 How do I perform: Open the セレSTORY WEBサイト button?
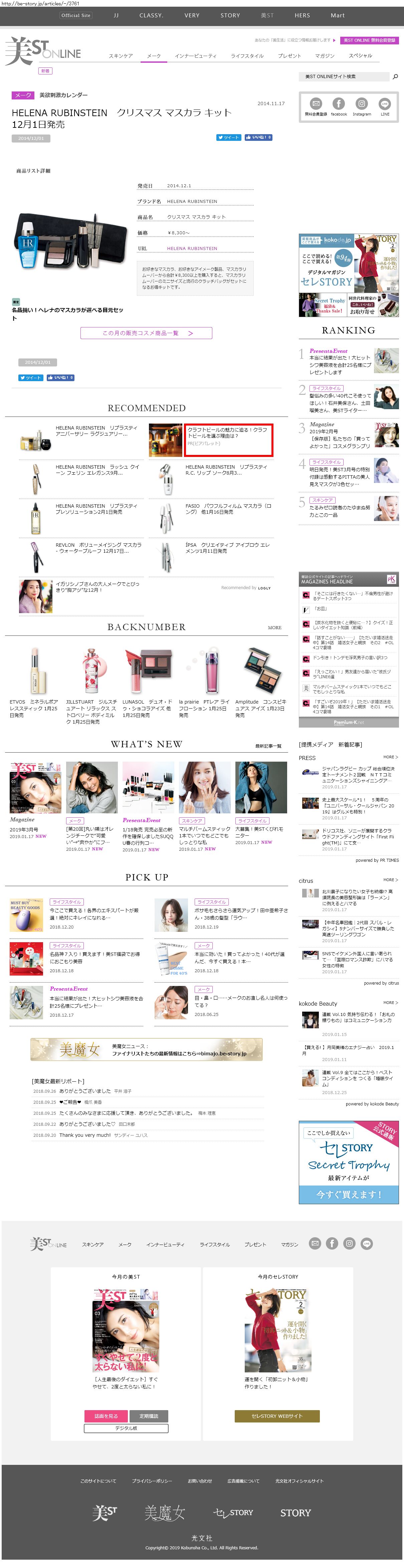click(277, 1416)
